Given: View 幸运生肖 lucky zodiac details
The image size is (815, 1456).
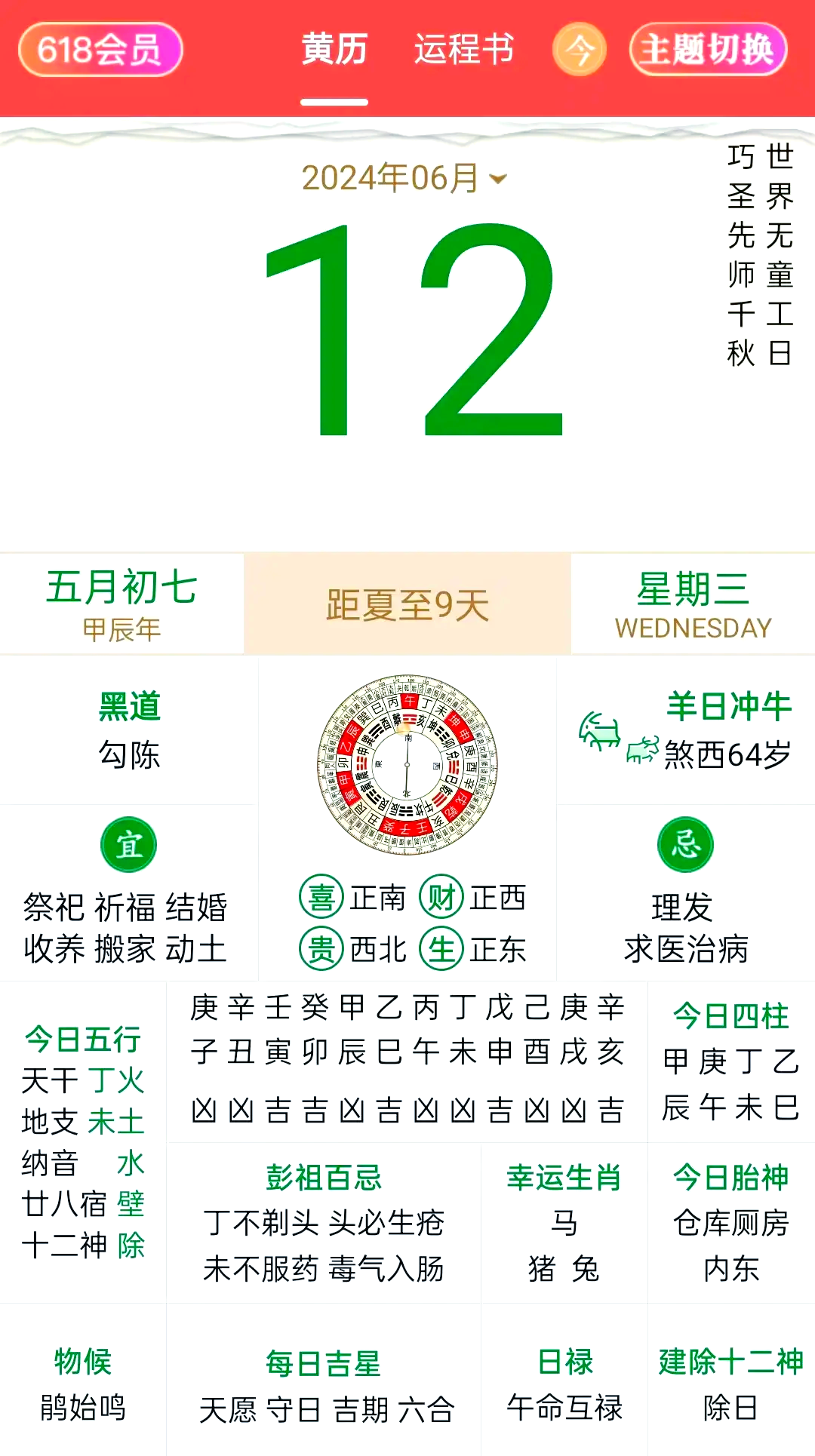Looking at the screenshot, I should [x=564, y=1223].
